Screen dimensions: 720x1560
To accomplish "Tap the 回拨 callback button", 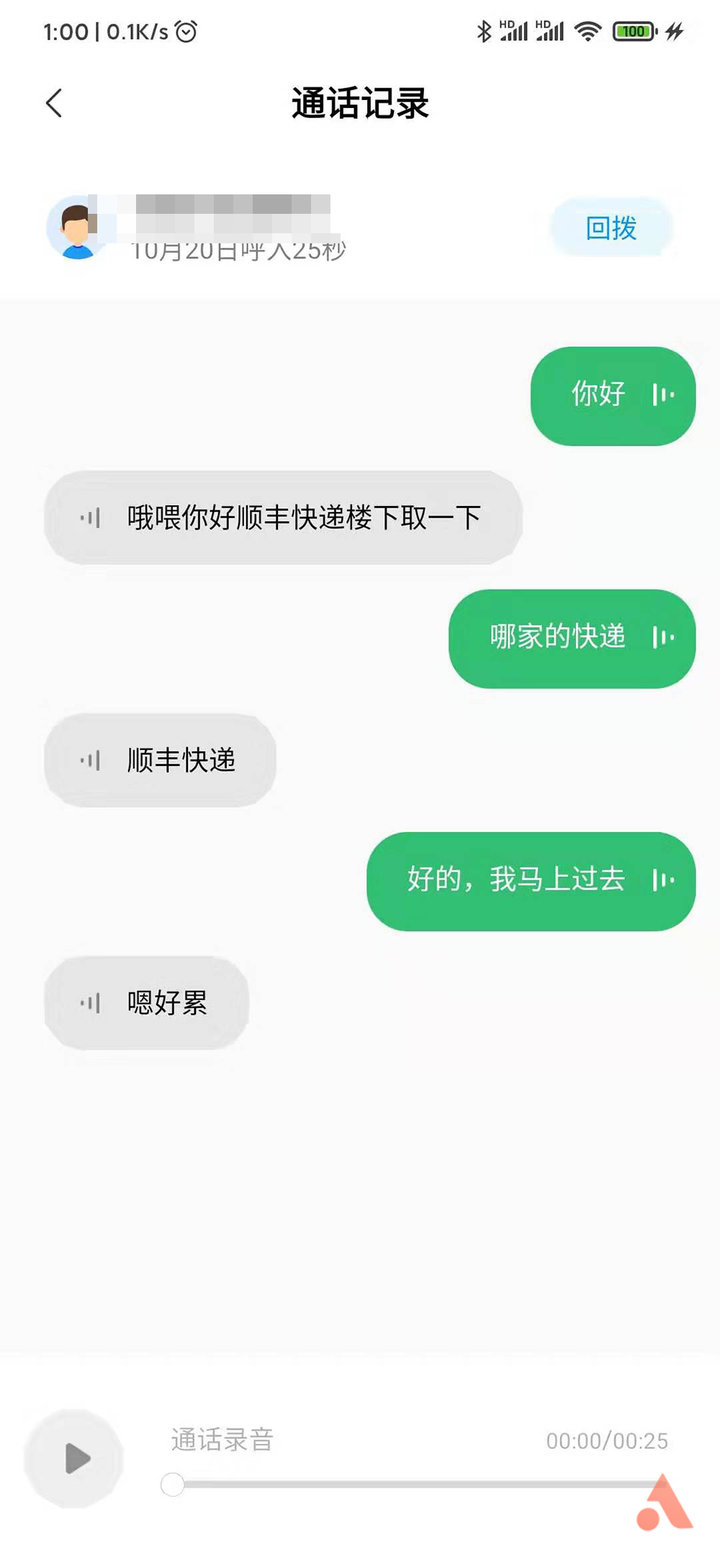I will (x=612, y=228).
